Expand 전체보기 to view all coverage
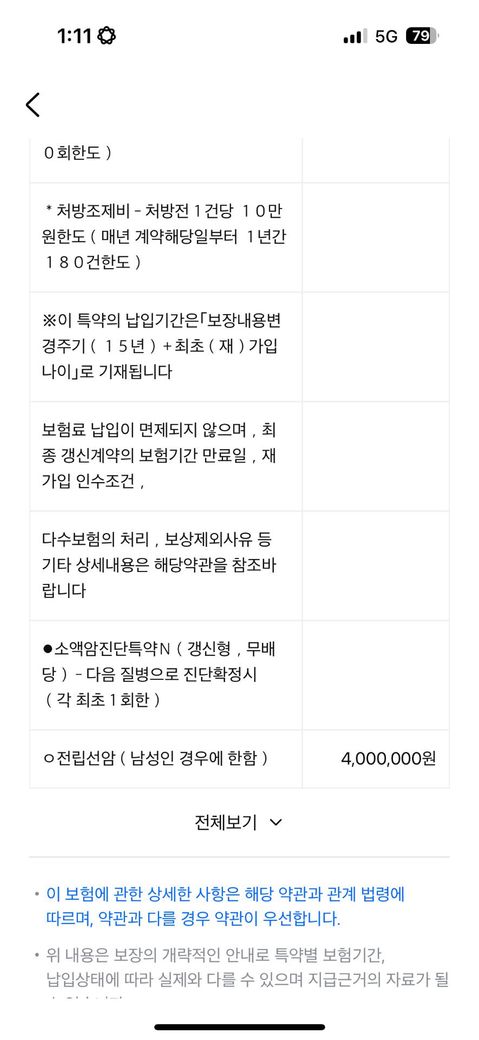The image size is (479, 1040). point(239,822)
